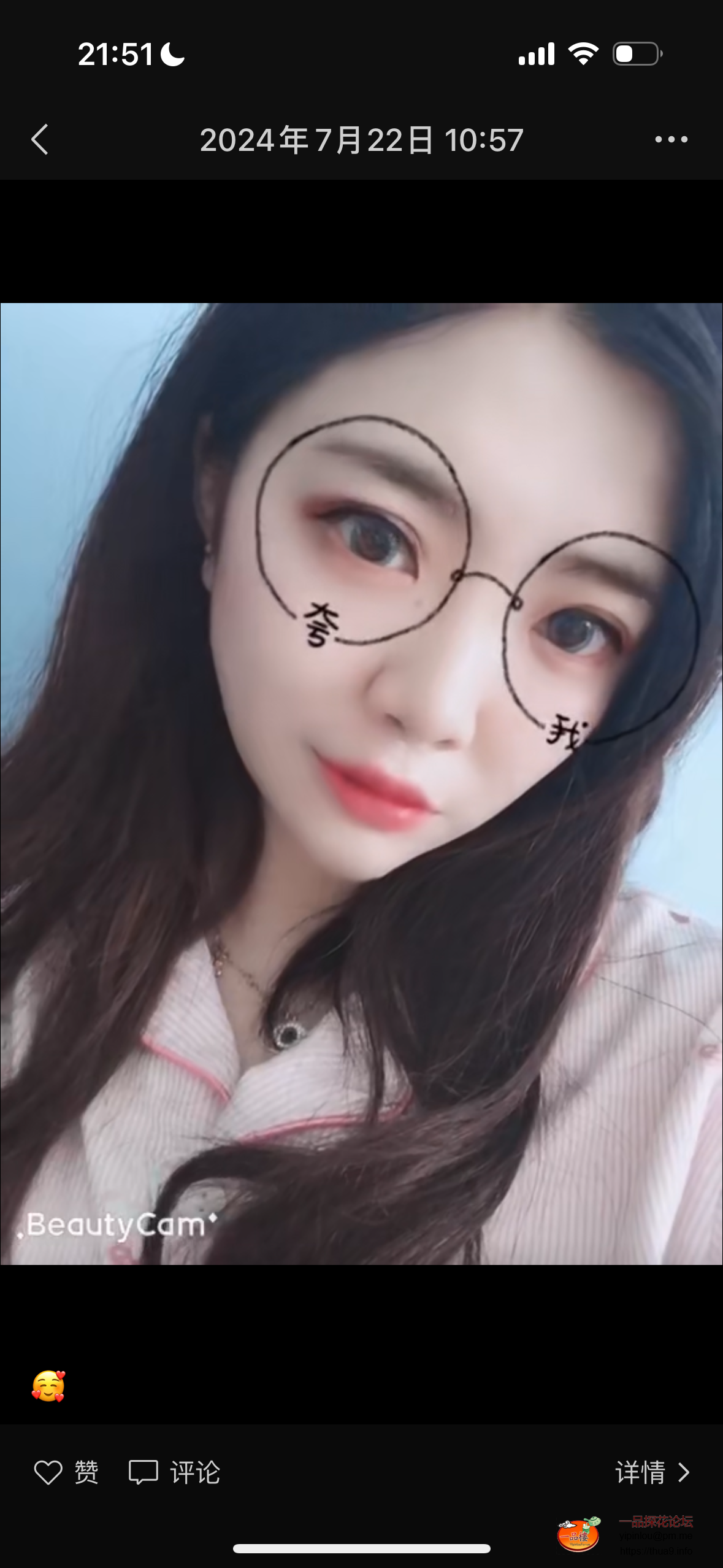Tap the back chevron arrow

pos(40,139)
